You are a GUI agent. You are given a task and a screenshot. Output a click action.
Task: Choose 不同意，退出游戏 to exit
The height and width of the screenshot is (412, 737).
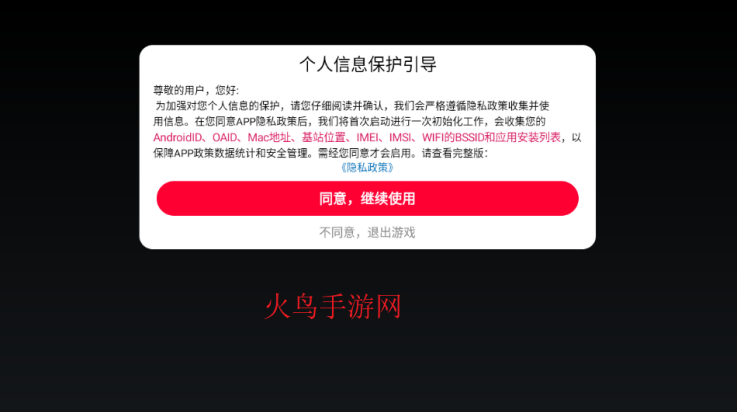367,232
